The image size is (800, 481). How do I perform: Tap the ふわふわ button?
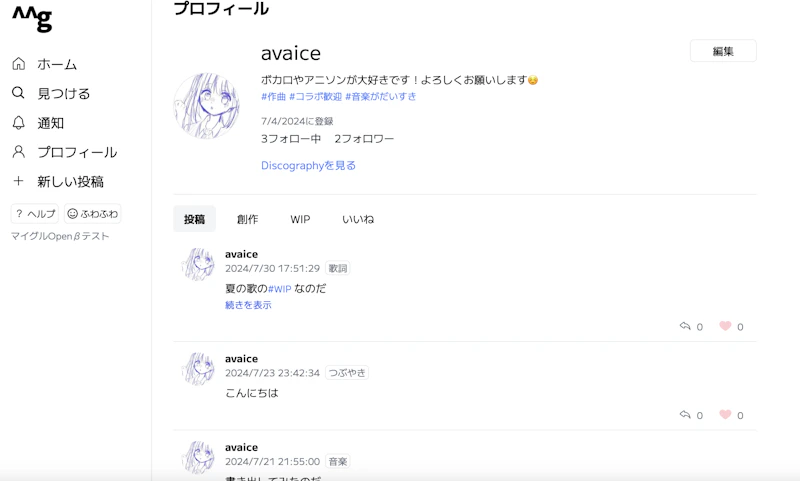pos(92,213)
